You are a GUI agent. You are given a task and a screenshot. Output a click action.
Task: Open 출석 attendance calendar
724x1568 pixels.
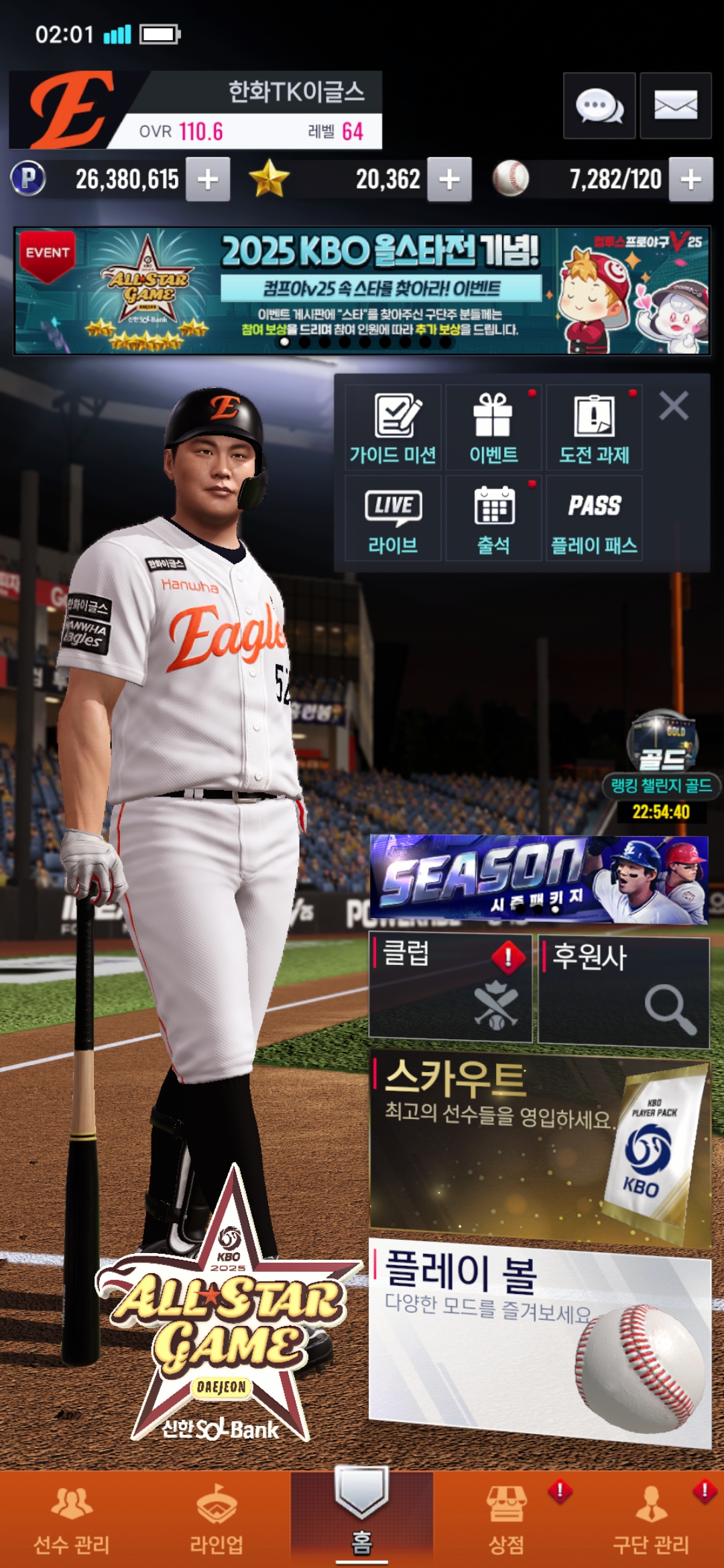(x=493, y=518)
